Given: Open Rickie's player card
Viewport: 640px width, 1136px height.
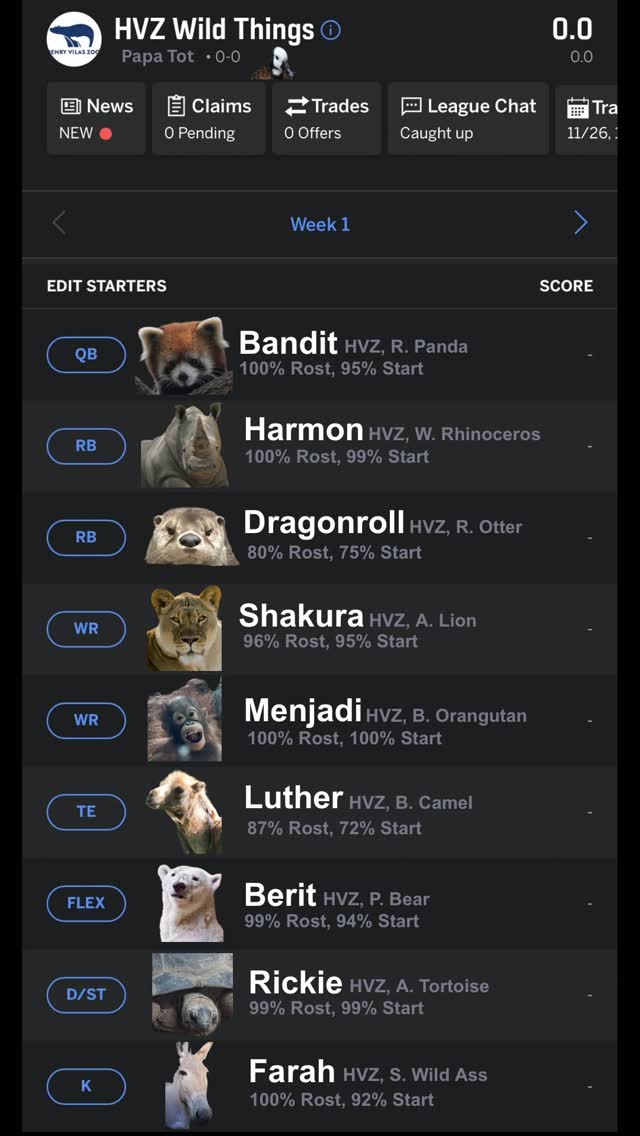Looking at the screenshot, I should (x=296, y=983).
